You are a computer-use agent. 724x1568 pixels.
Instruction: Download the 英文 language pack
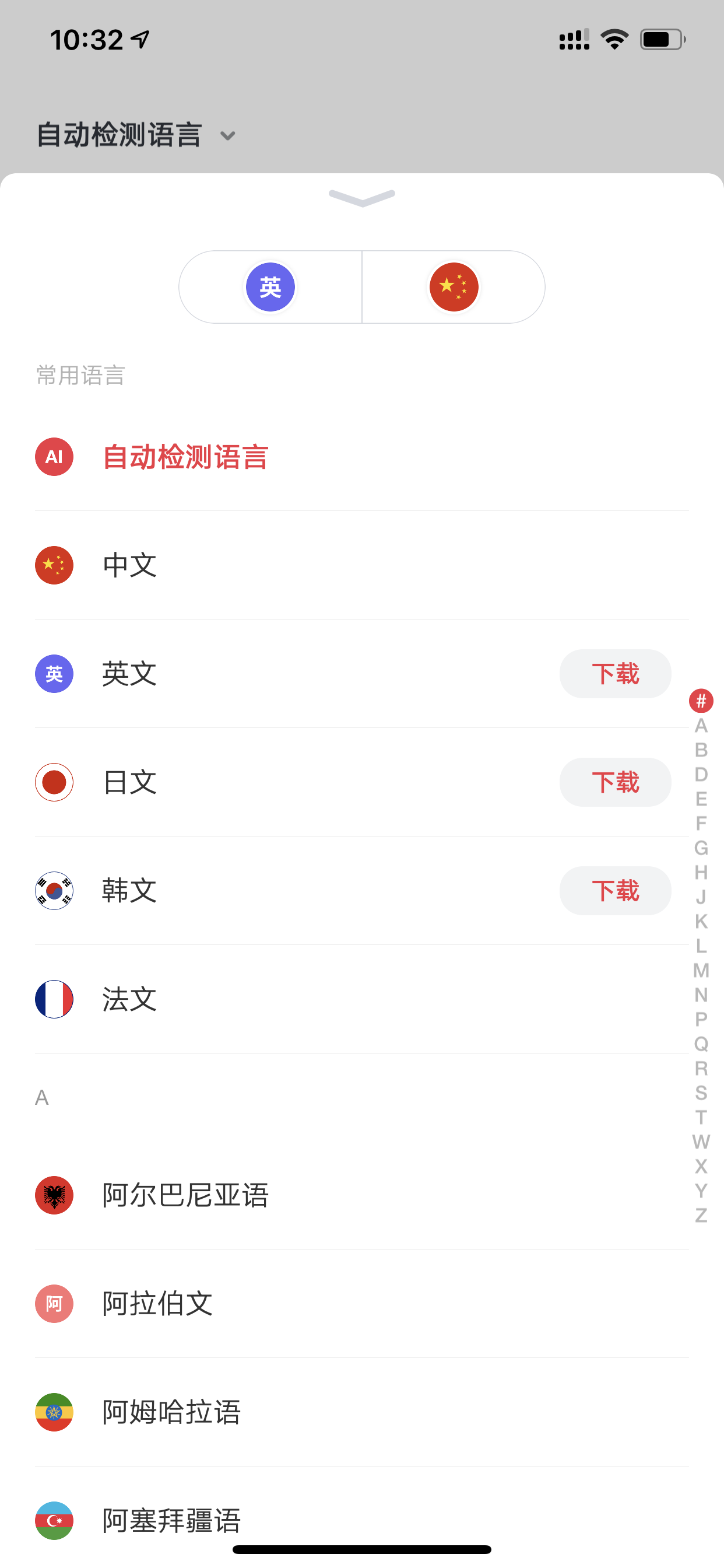coord(615,674)
